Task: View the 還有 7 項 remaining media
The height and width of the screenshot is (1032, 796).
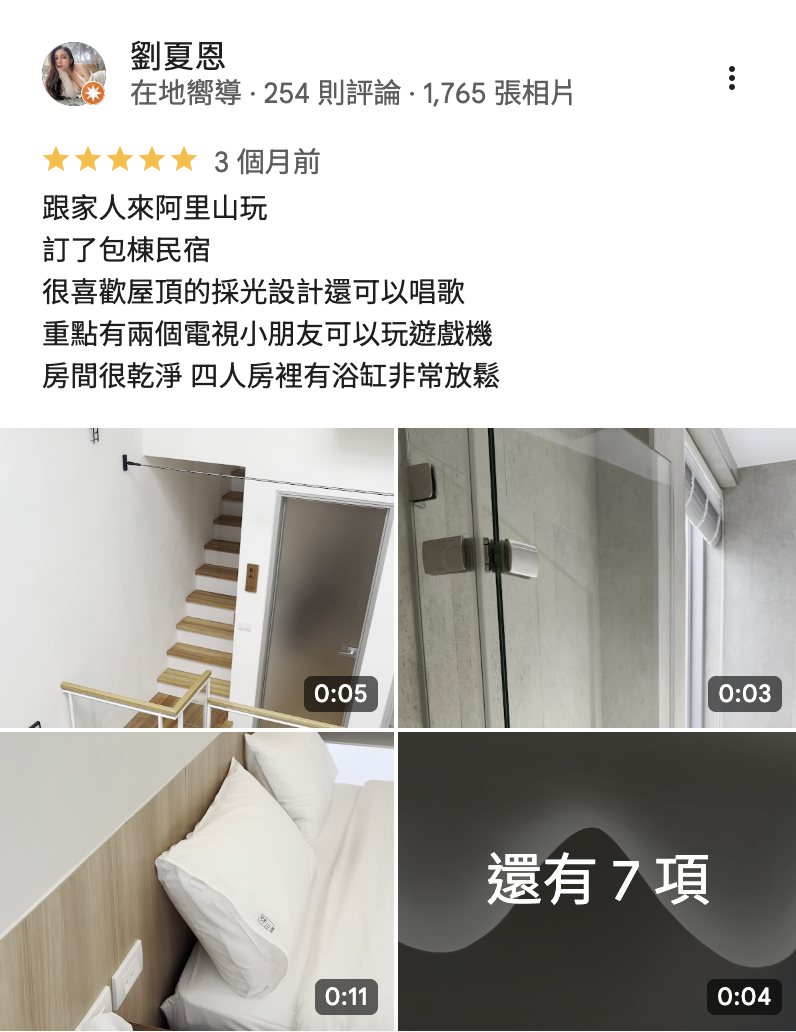Action: coord(597,881)
